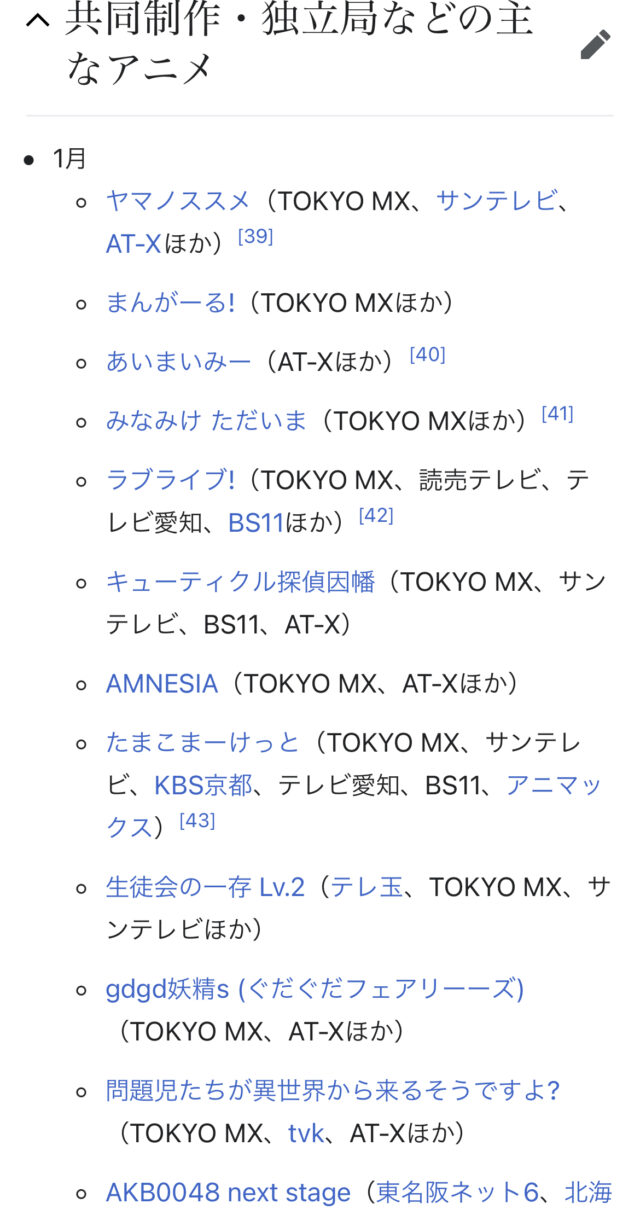This screenshot has height=1221, width=640.
Task: Open the まんがーる! article
Action: (170, 302)
